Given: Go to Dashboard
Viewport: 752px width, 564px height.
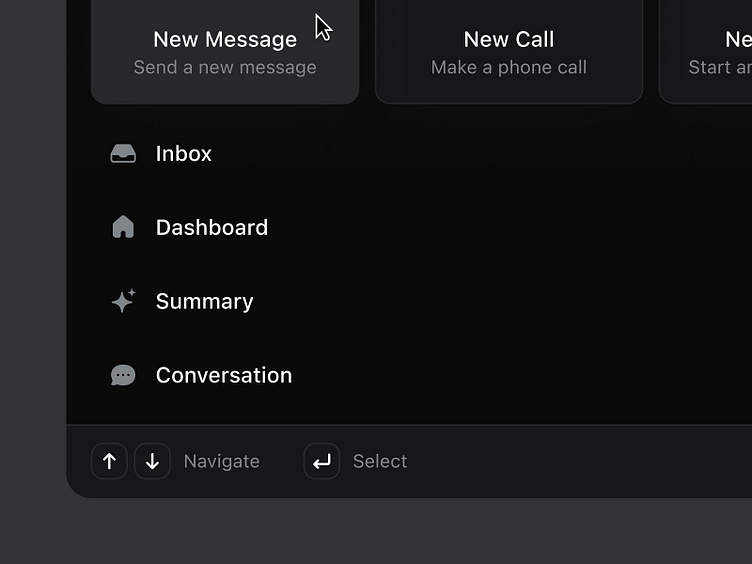Looking at the screenshot, I should [211, 228].
